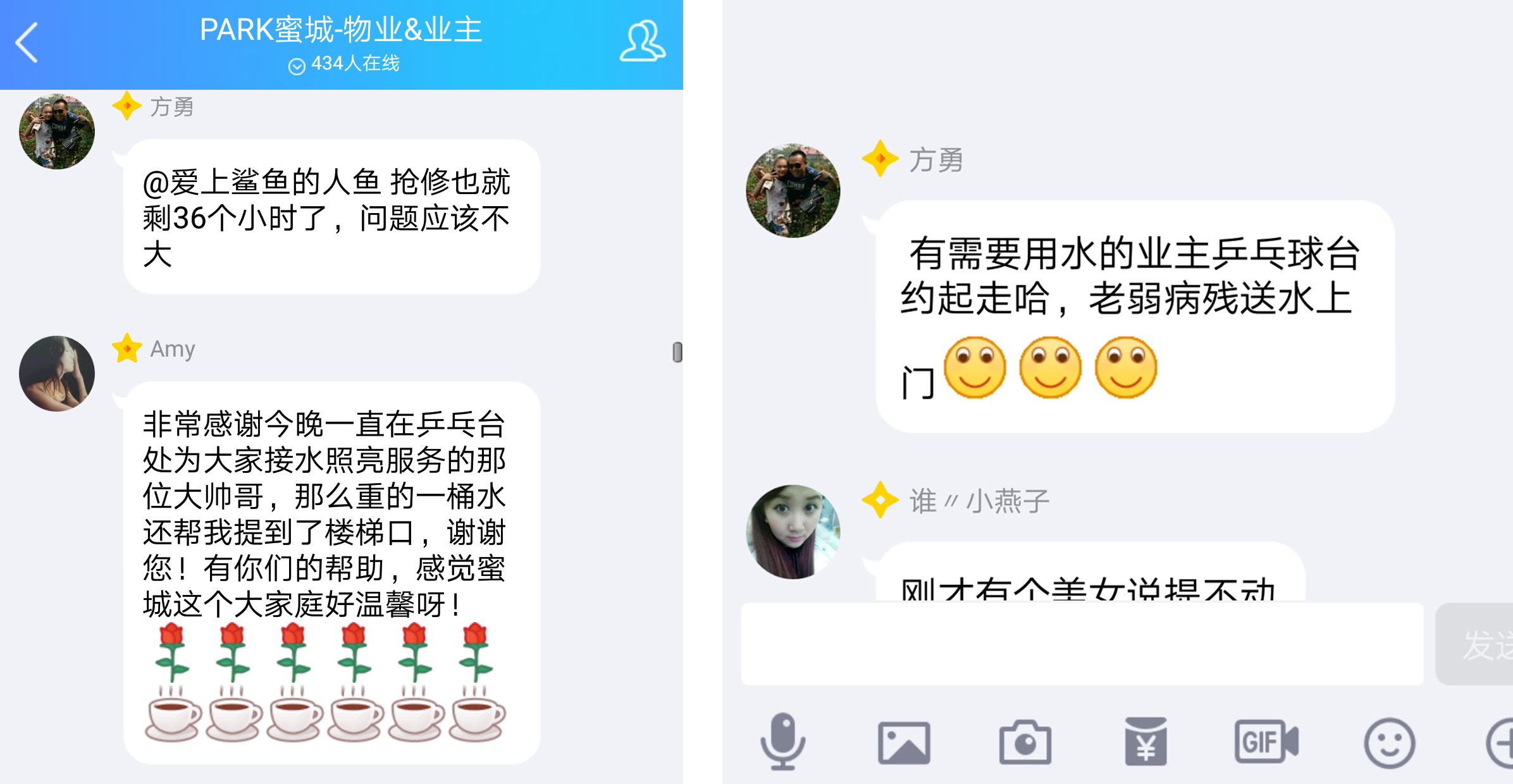This screenshot has height=784, width=1513.
Task: Record a voice message with microphone
Action: point(782,742)
